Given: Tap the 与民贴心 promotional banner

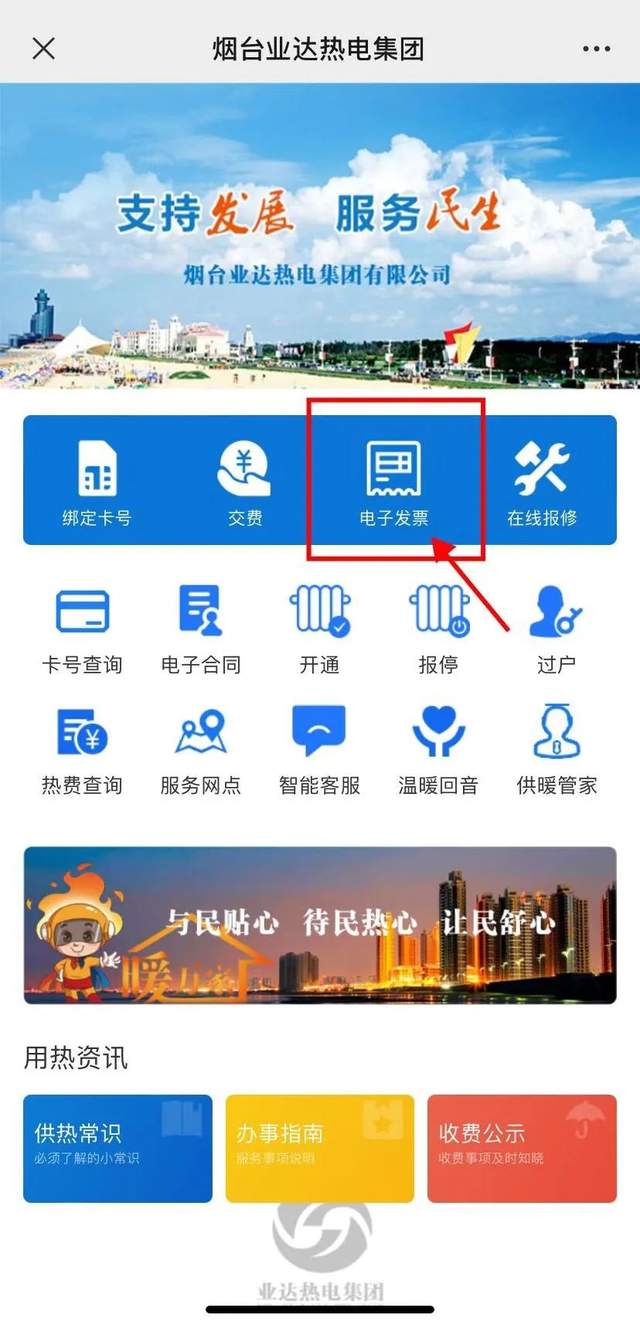Looking at the screenshot, I should (x=320, y=925).
